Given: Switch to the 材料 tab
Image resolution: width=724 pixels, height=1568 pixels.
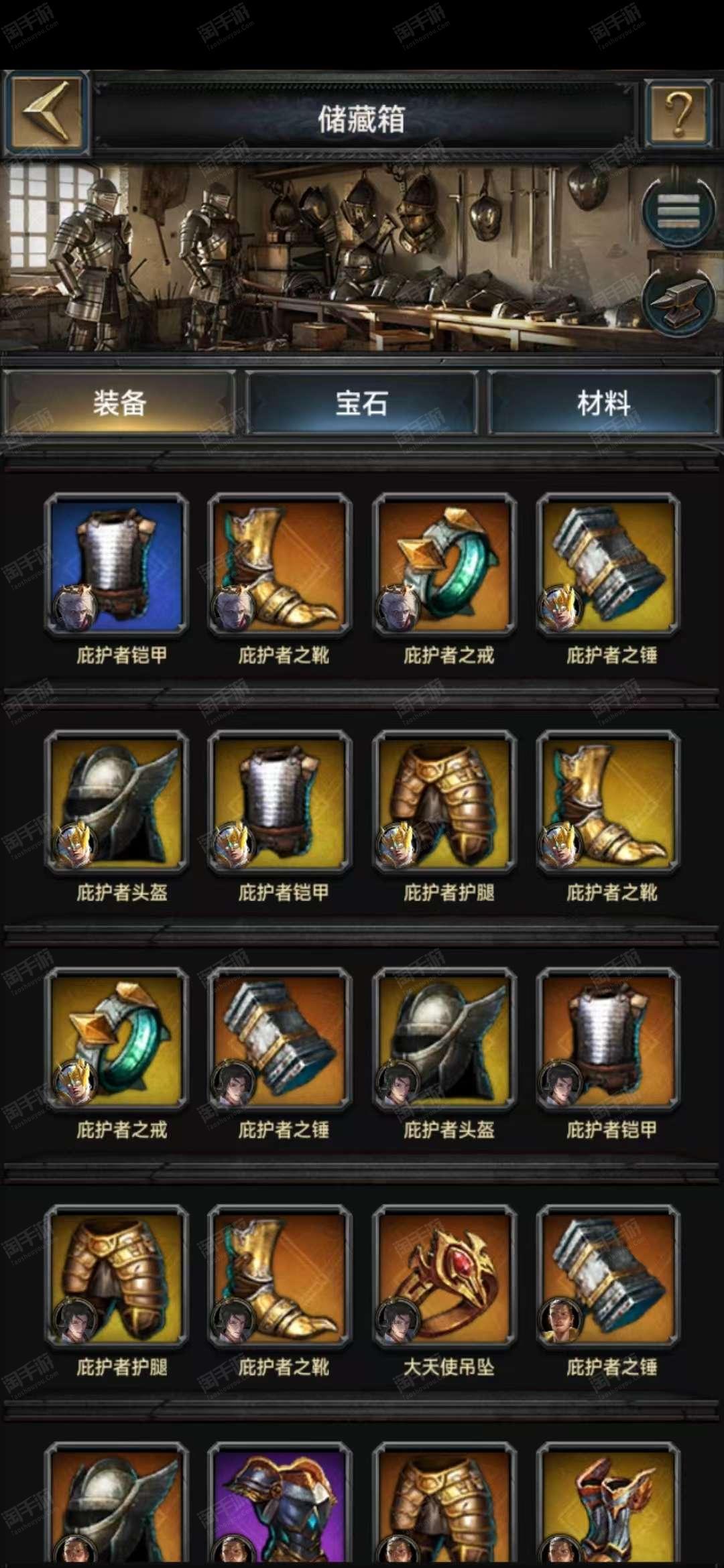Looking at the screenshot, I should tap(603, 403).
